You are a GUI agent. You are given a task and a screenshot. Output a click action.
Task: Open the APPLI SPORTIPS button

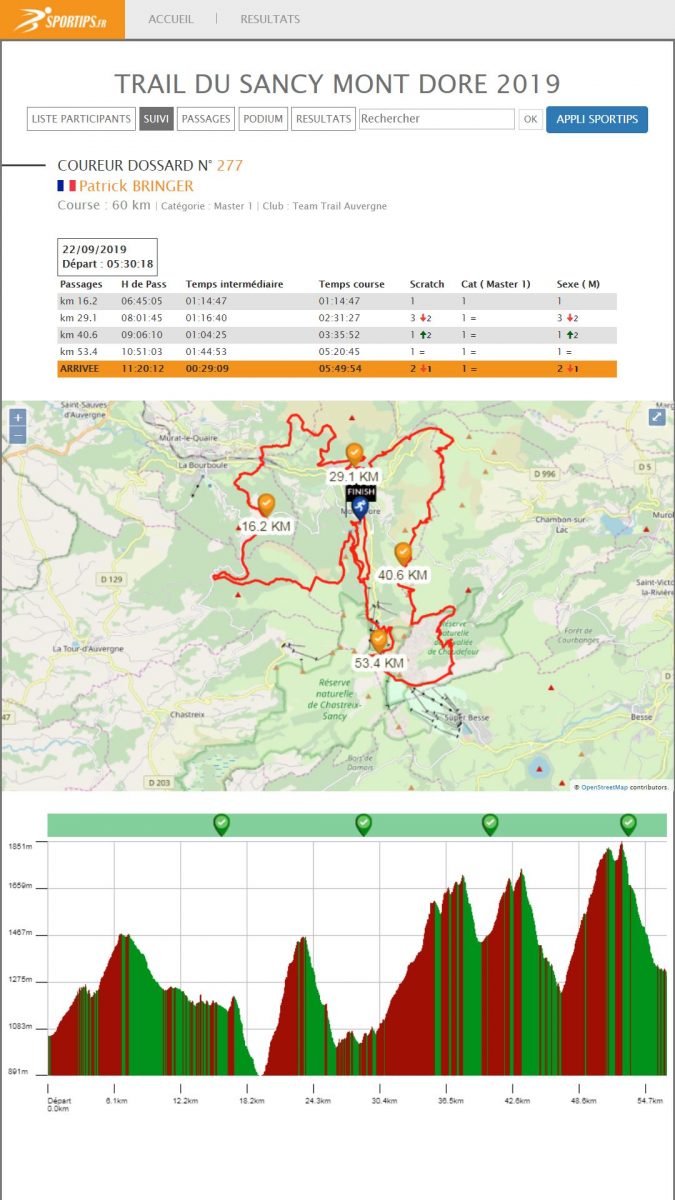point(596,119)
